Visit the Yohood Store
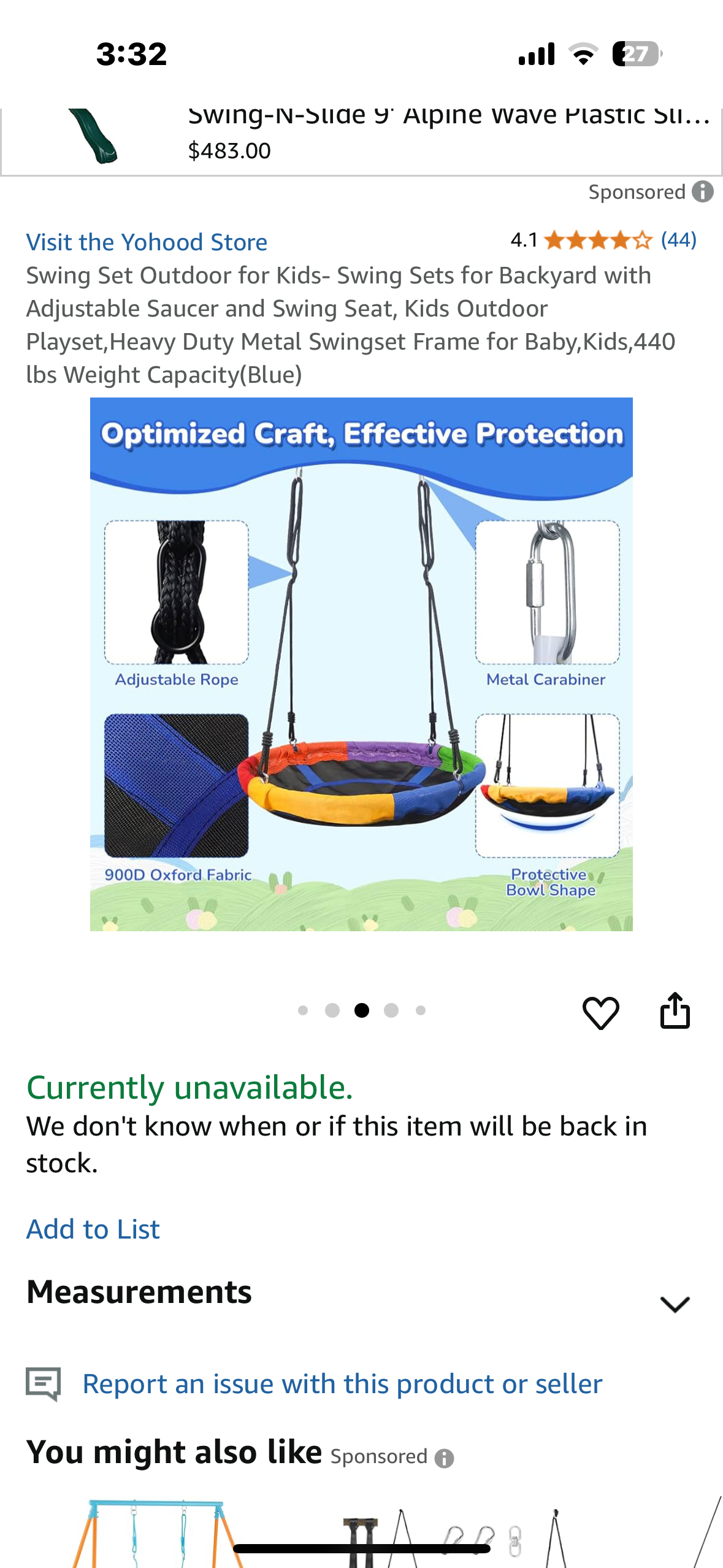This screenshot has width=723, height=1568. [147, 242]
